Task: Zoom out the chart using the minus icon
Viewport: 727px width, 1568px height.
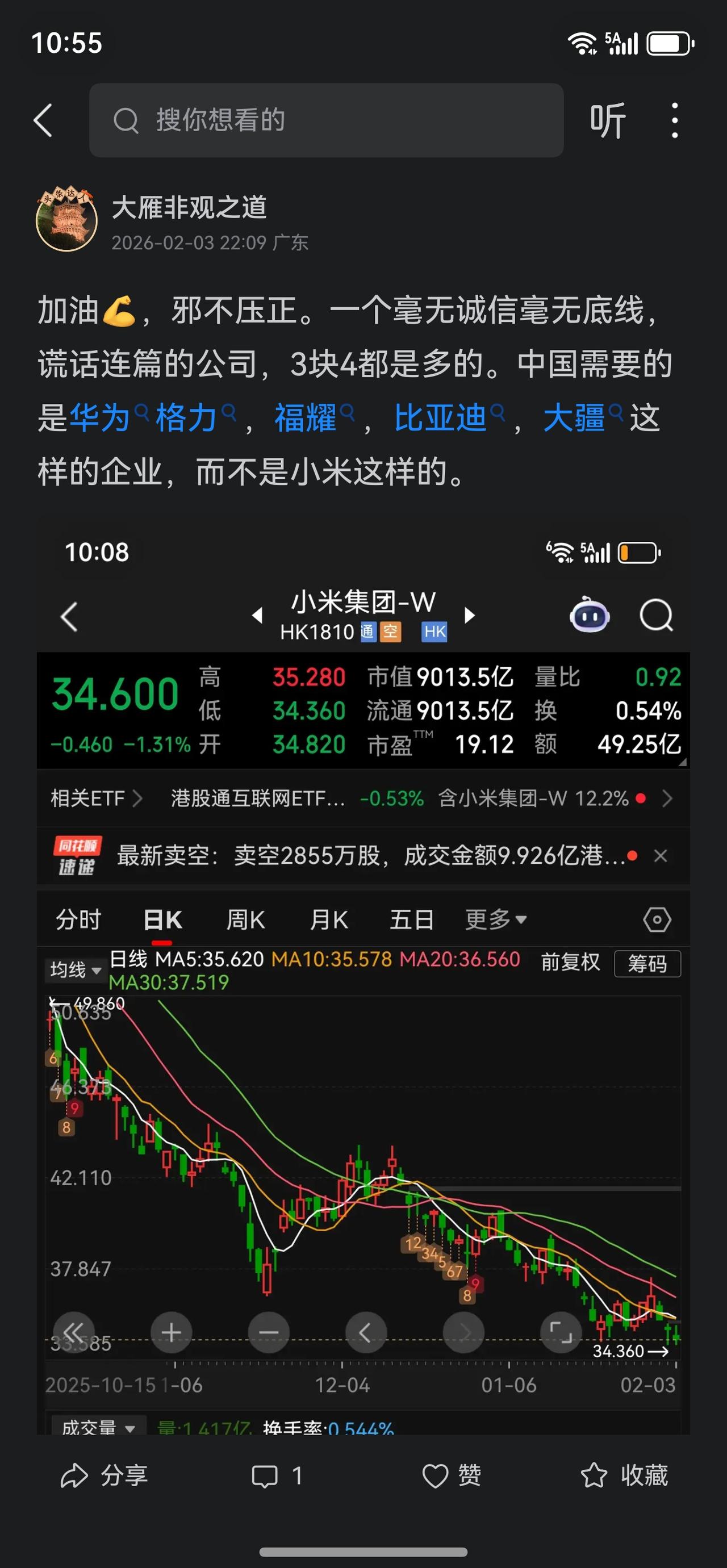Action: click(269, 1333)
